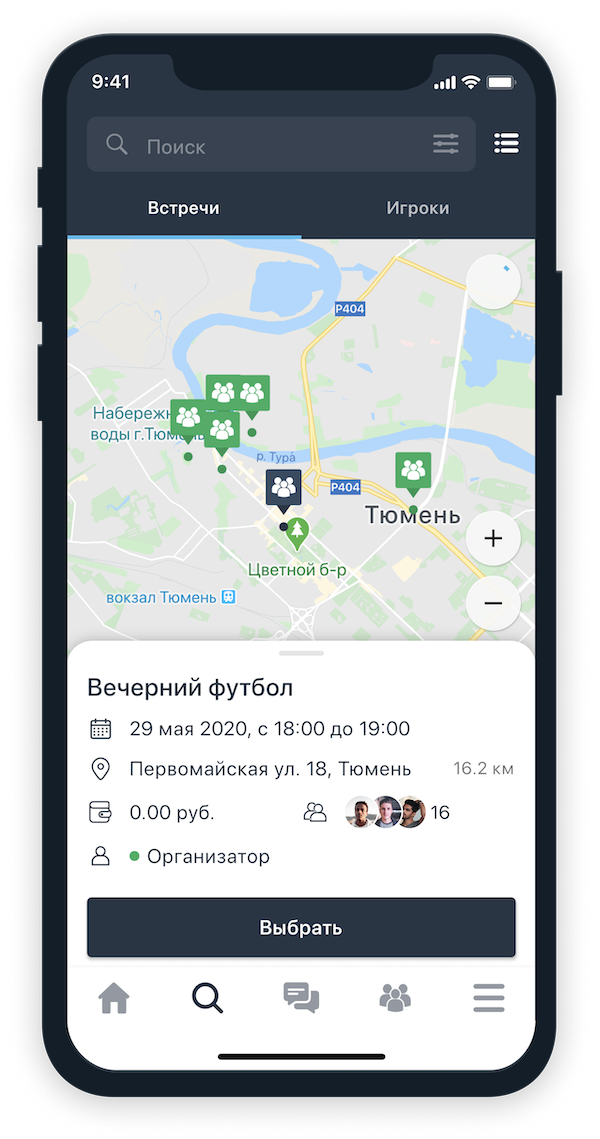Zoom in on the map with plus
This screenshot has height=1139, width=600.
493,538
